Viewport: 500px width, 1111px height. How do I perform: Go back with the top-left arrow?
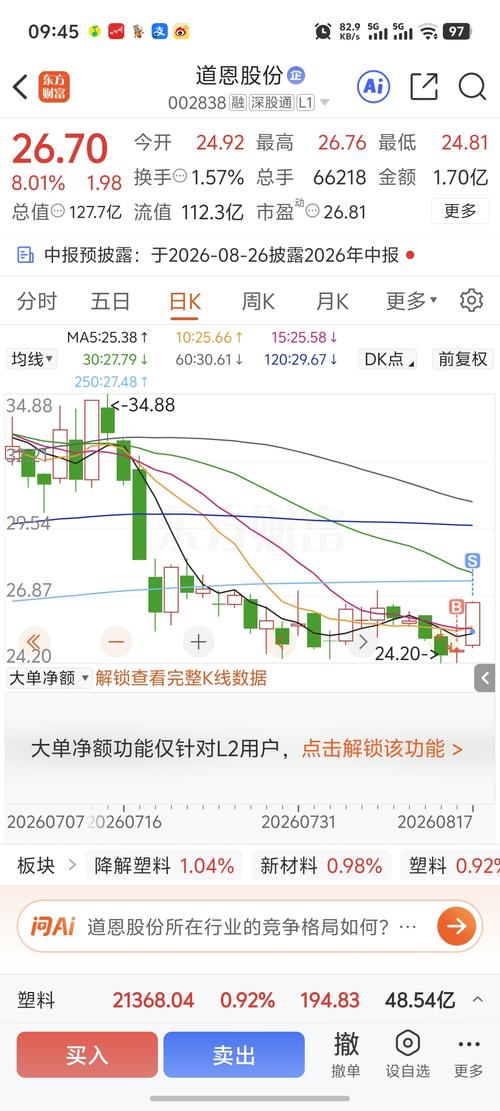(20, 87)
